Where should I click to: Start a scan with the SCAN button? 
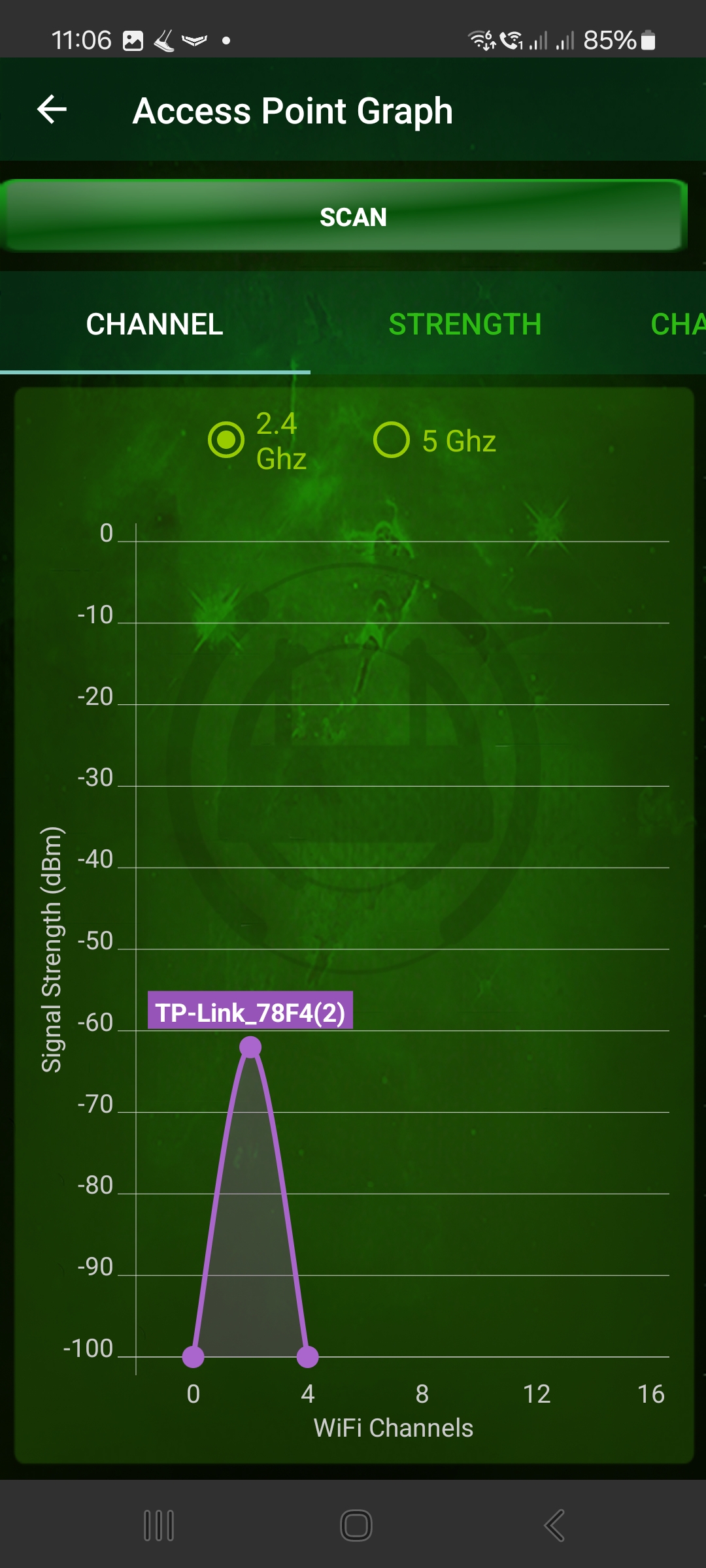[x=353, y=217]
